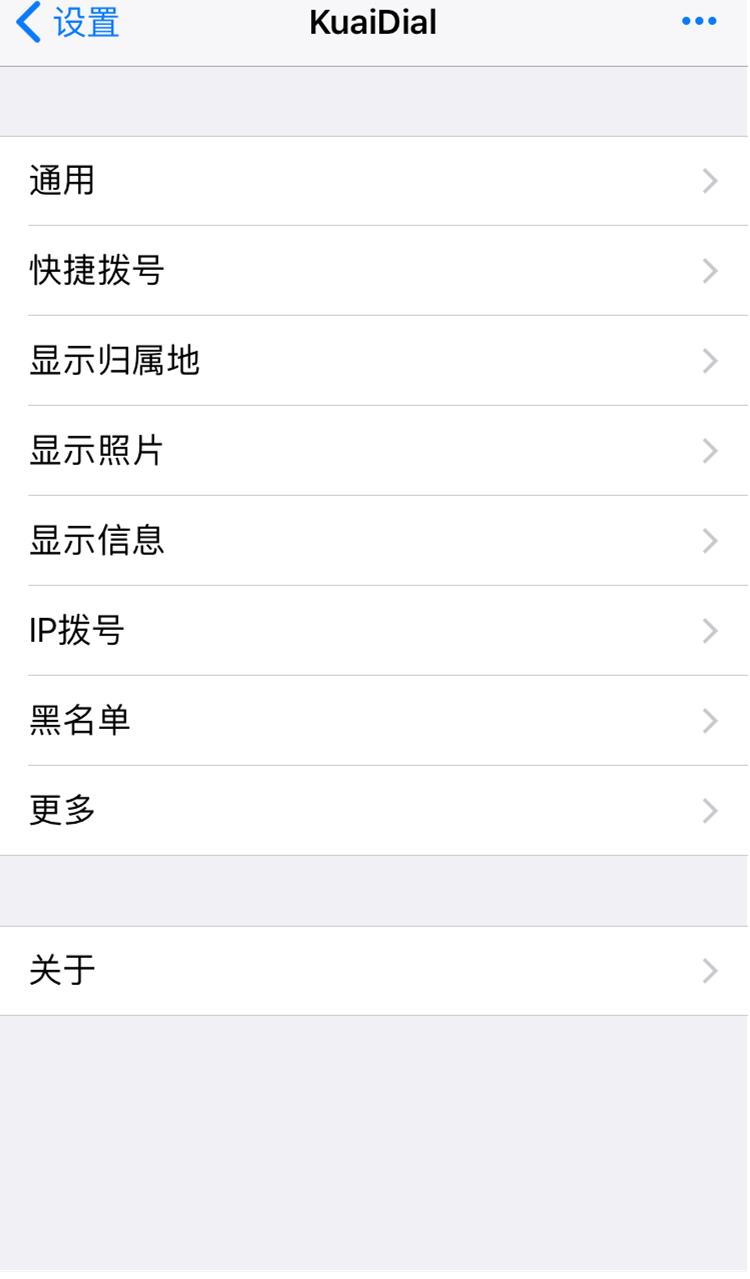Screen dimensions: 750x1279
Task: Tap the KuaiDial title in navigation bar
Action: pos(375,22)
